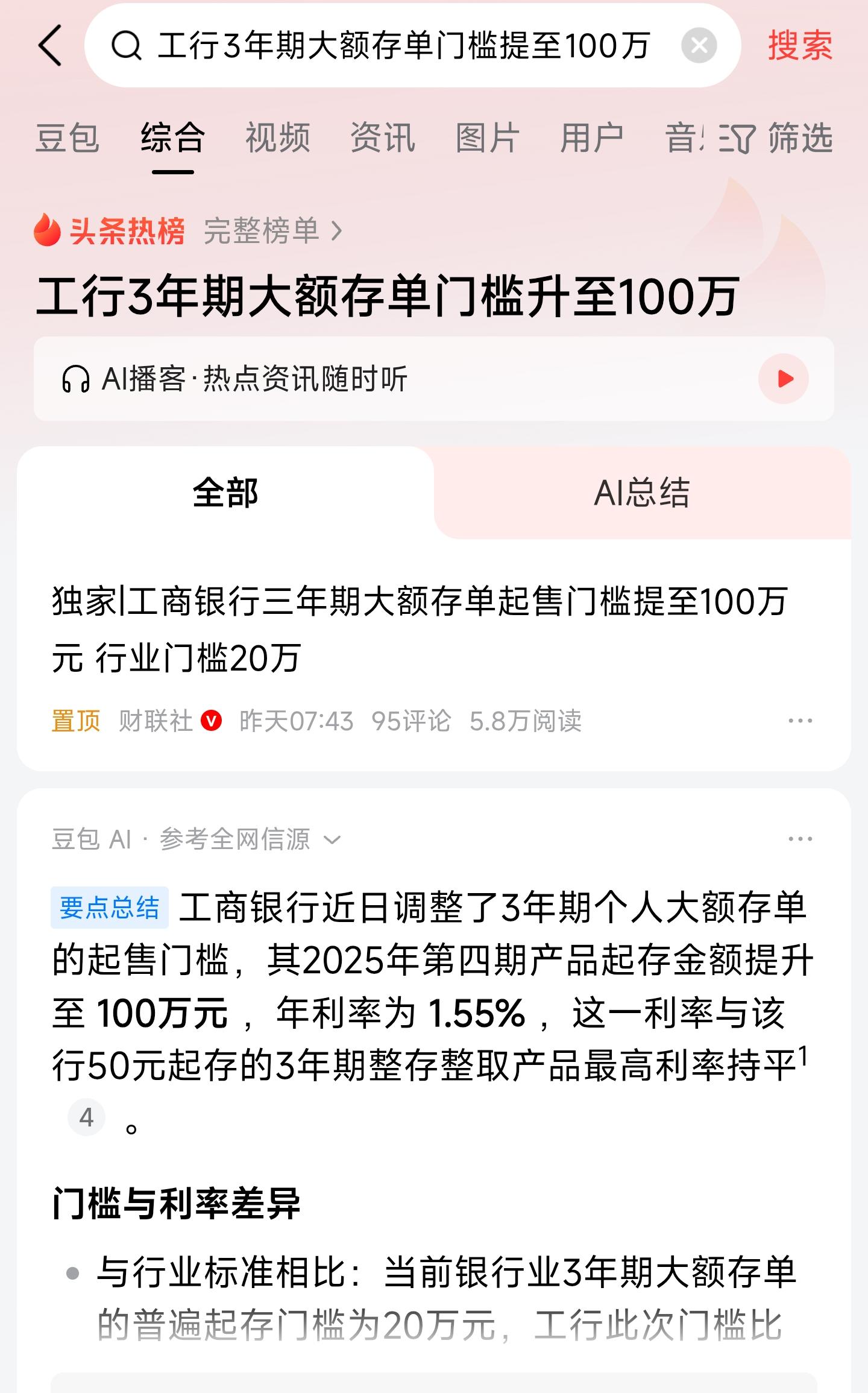Play the AI播客 audio briefing
The height and width of the screenshot is (1393, 868).
pyautogui.click(x=783, y=379)
